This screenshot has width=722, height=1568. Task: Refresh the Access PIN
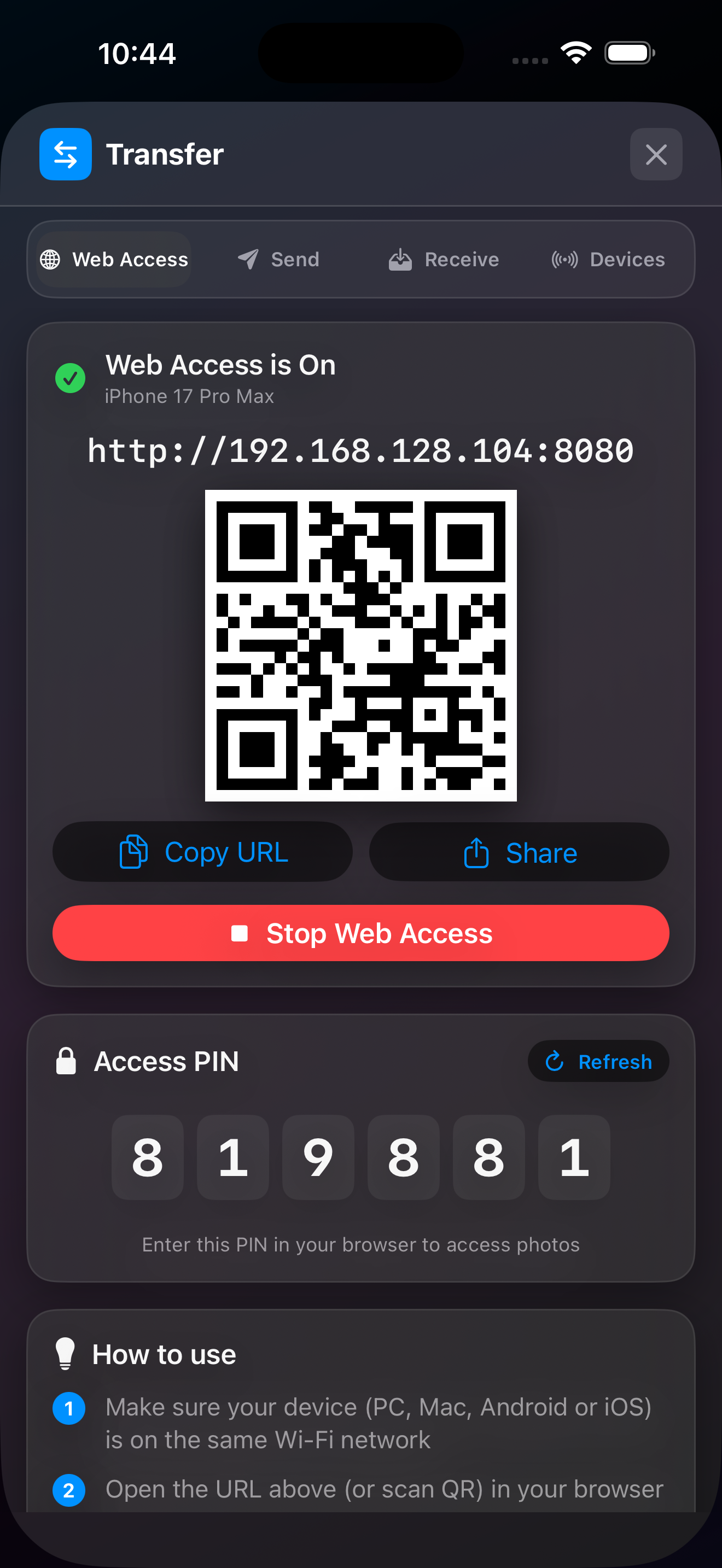(x=598, y=1061)
